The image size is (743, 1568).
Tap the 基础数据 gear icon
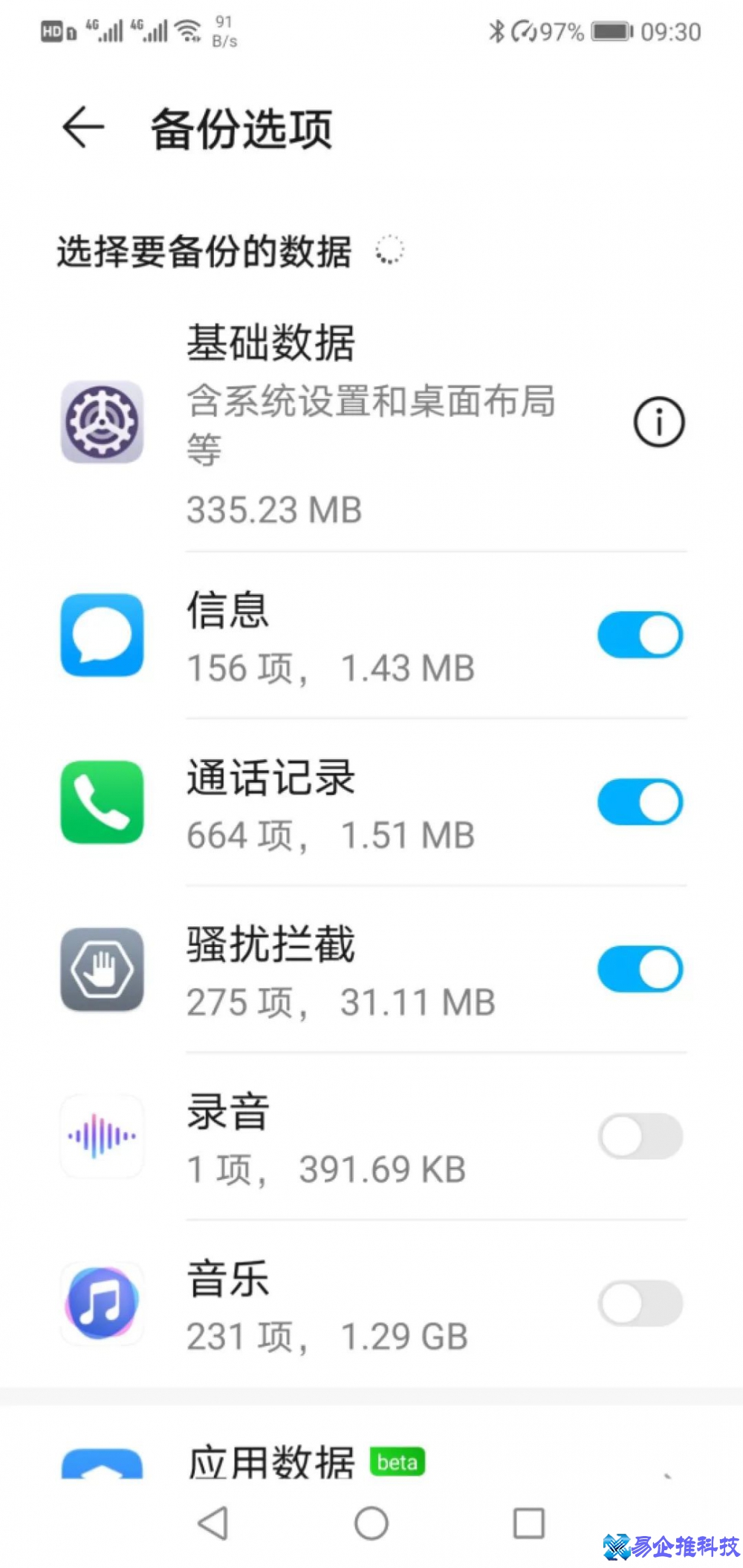point(102,422)
